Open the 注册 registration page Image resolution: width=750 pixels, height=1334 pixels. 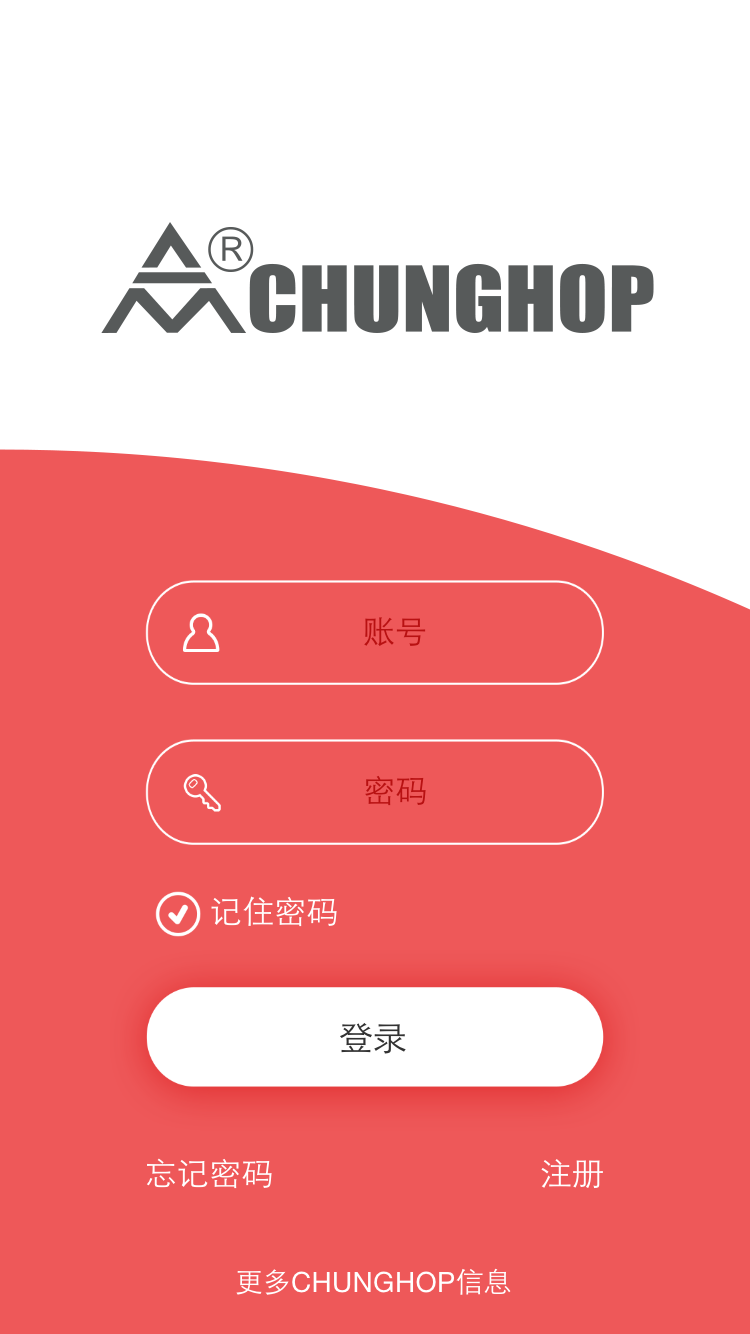pos(571,1174)
